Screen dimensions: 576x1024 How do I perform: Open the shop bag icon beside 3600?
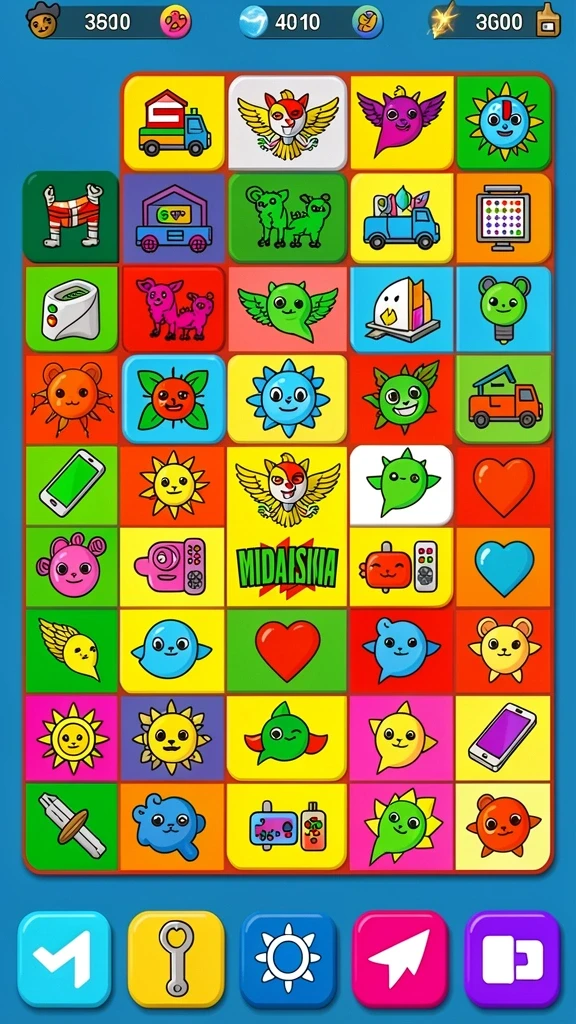547,20
